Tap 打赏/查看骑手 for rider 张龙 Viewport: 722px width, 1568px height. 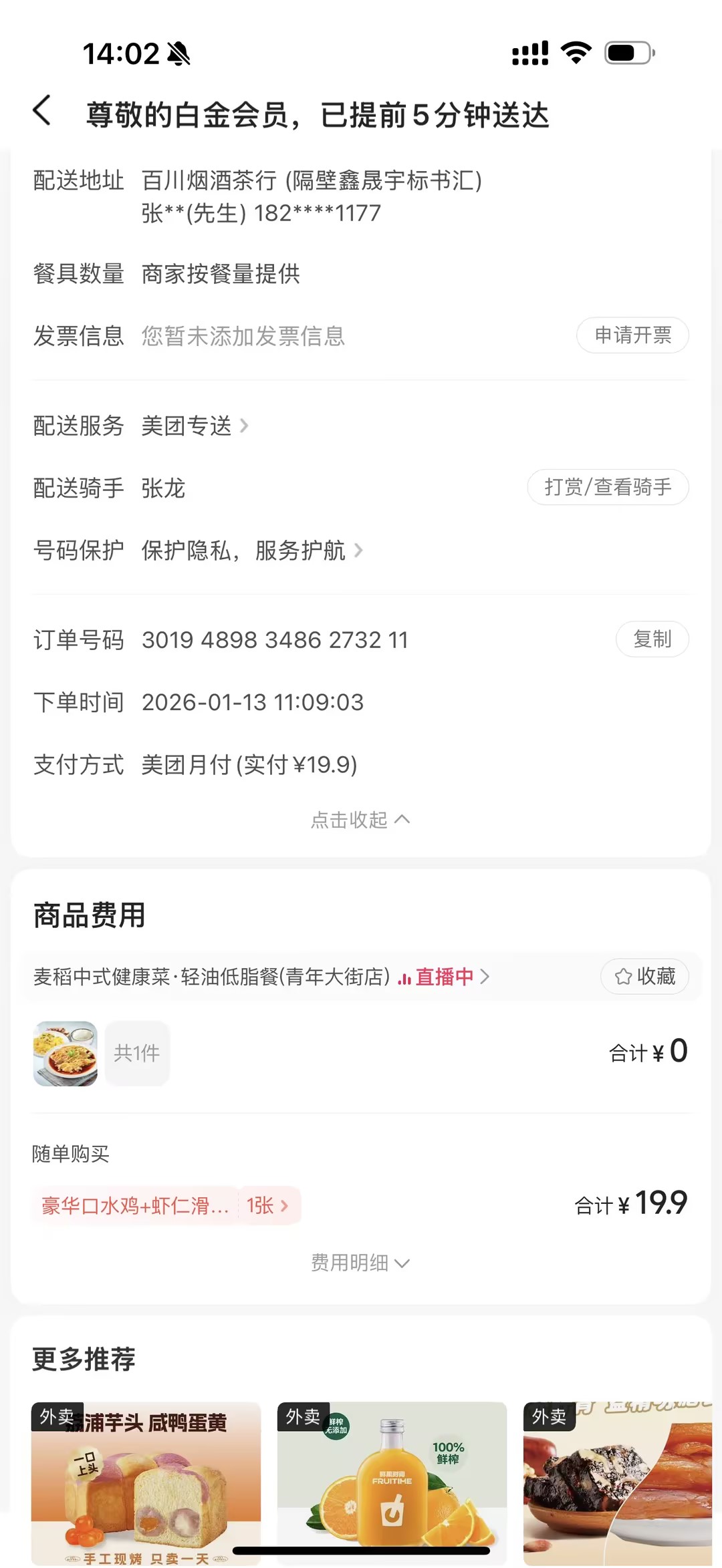pyautogui.click(x=608, y=487)
